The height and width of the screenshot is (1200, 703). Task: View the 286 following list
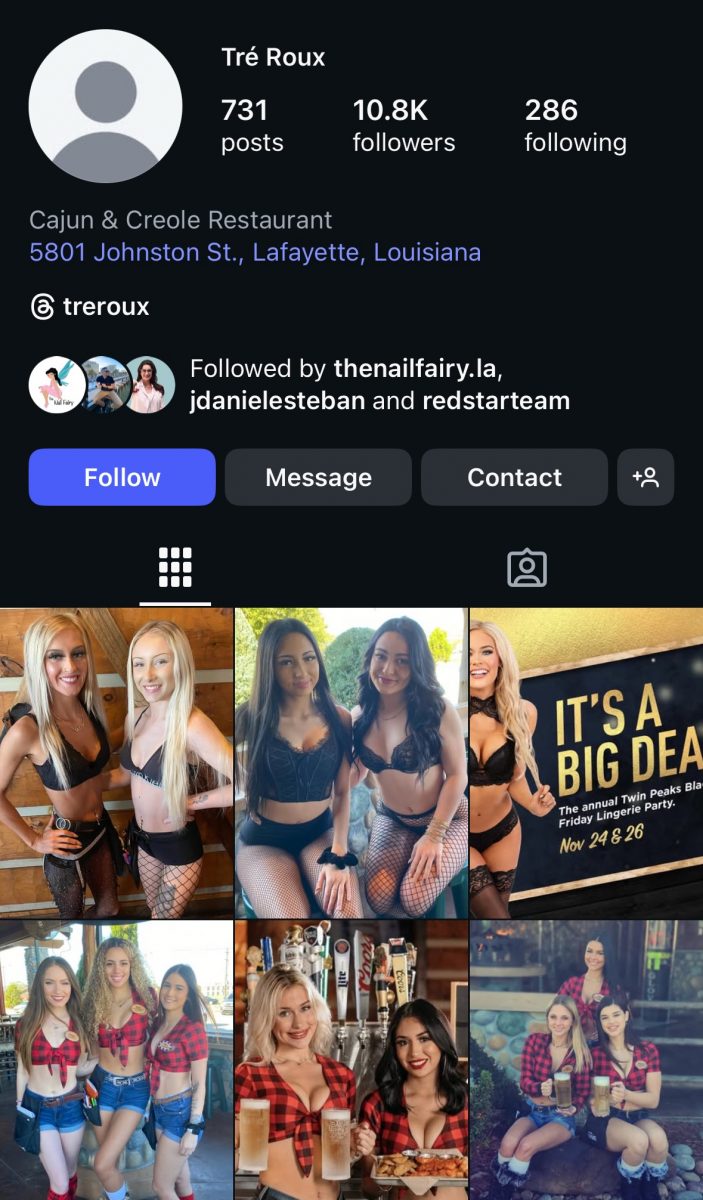pyautogui.click(x=575, y=125)
